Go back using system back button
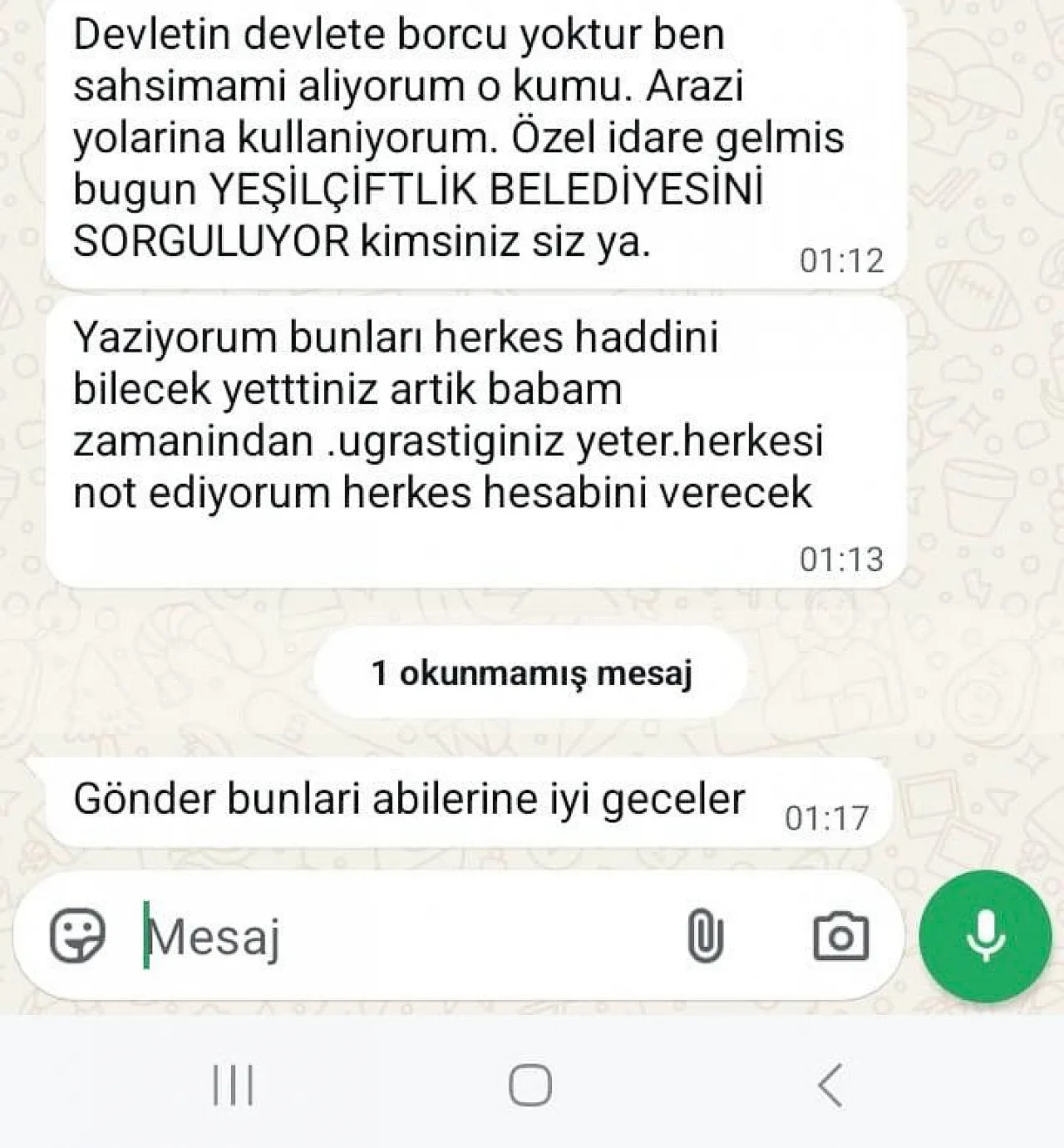The height and width of the screenshot is (1148, 1064). [x=830, y=1085]
